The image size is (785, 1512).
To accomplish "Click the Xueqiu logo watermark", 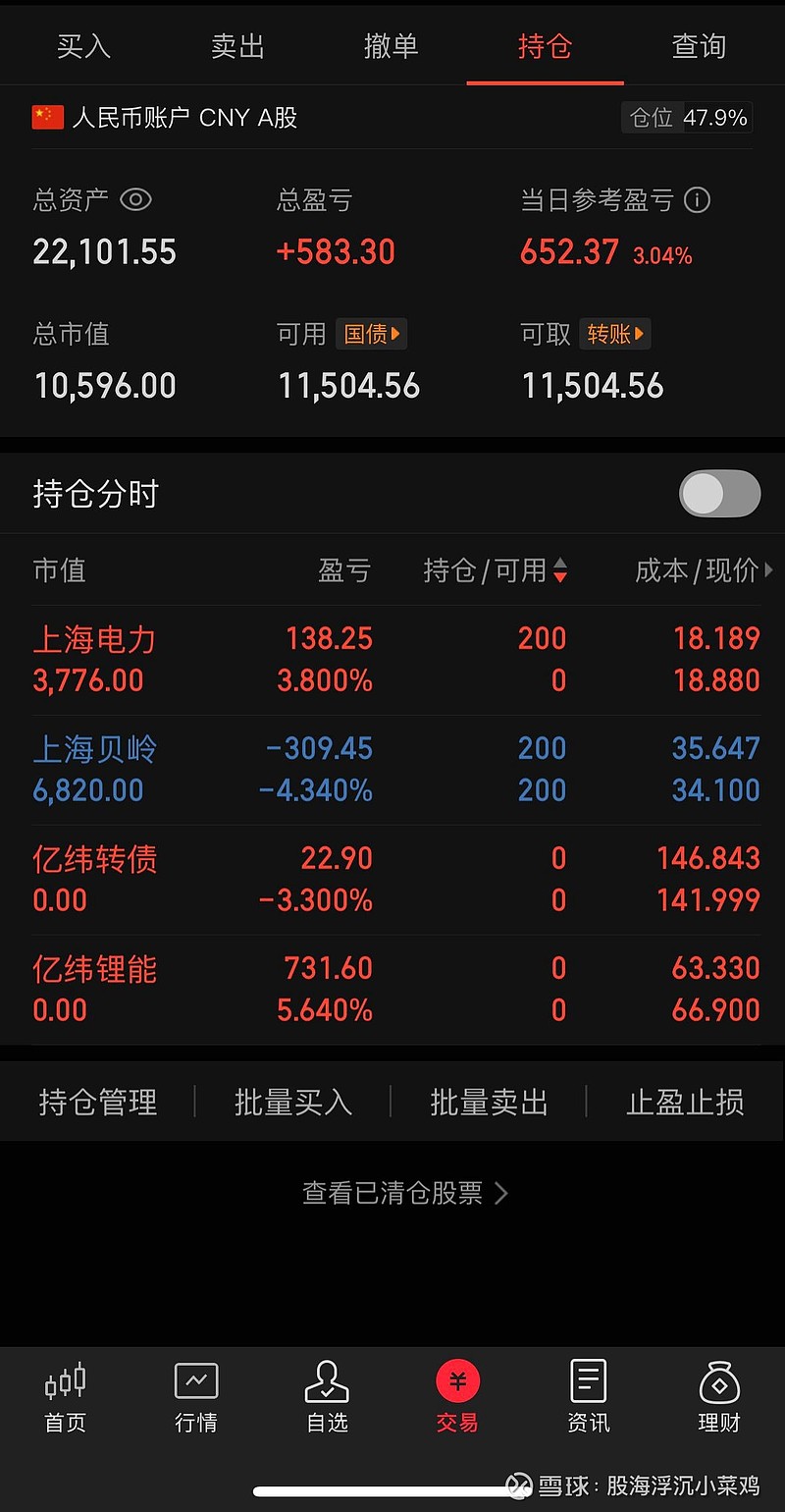I will [x=520, y=1486].
